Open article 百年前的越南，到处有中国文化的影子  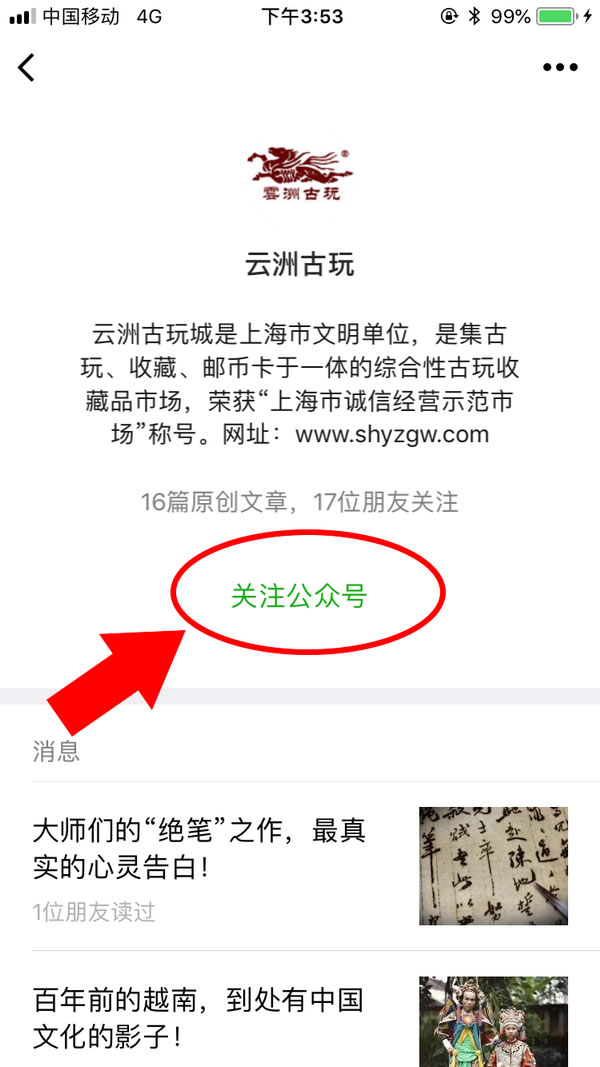[198, 1016]
